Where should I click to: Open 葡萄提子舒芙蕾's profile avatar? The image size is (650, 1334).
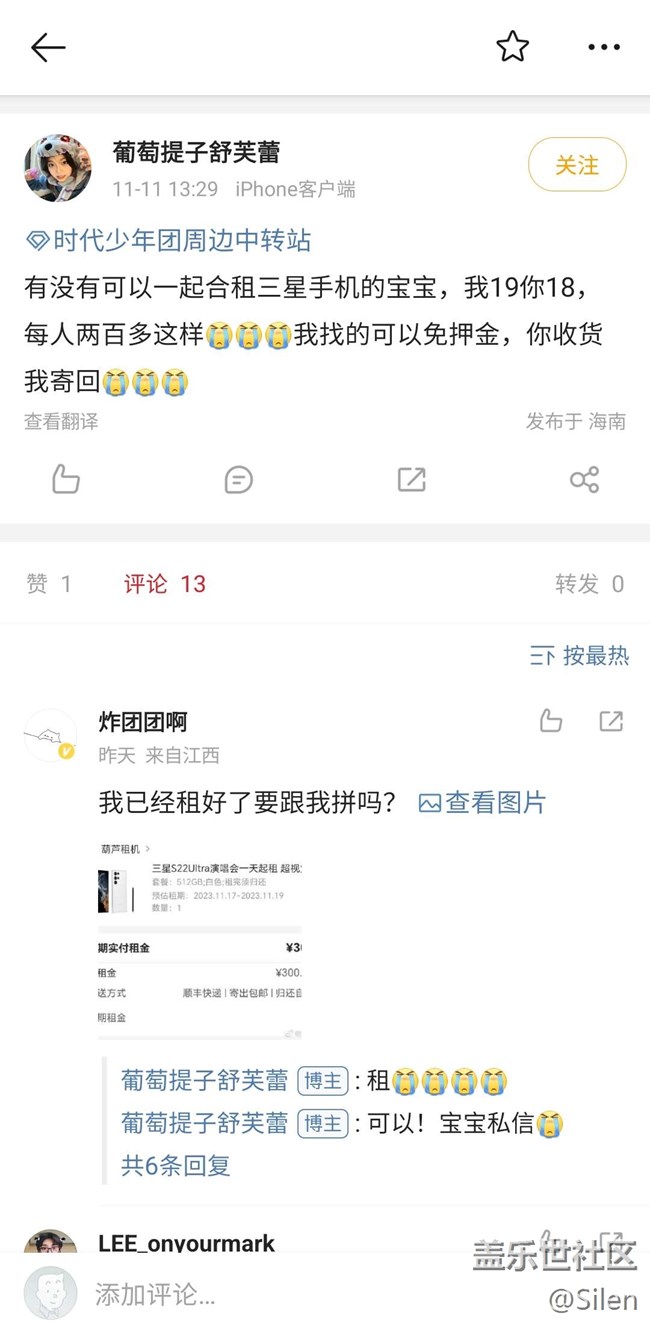pyautogui.click(x=58, y=168)
